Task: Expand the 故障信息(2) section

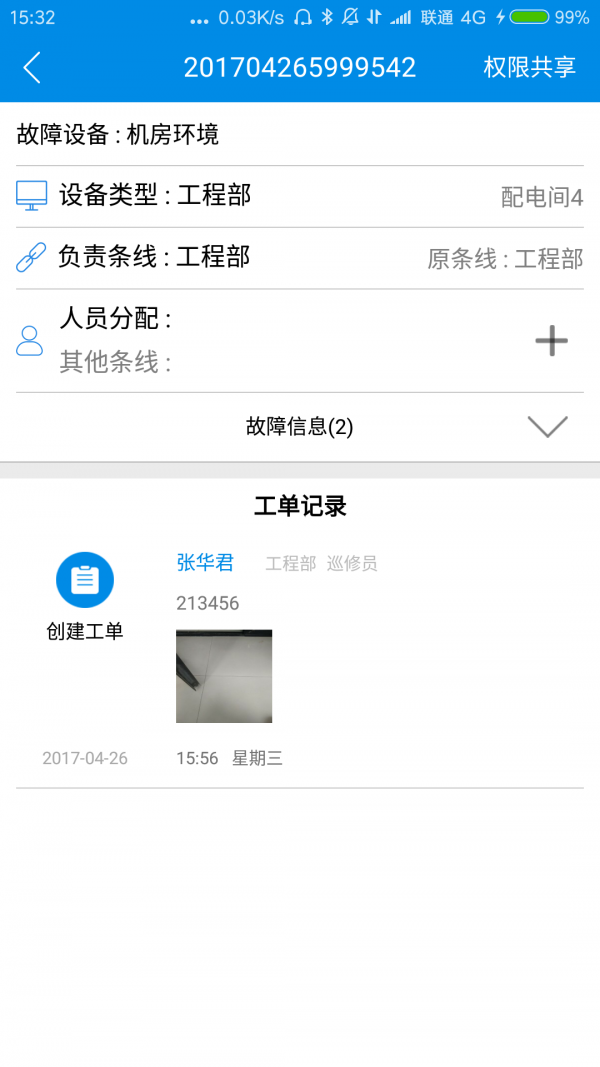Action: point(547,427)
